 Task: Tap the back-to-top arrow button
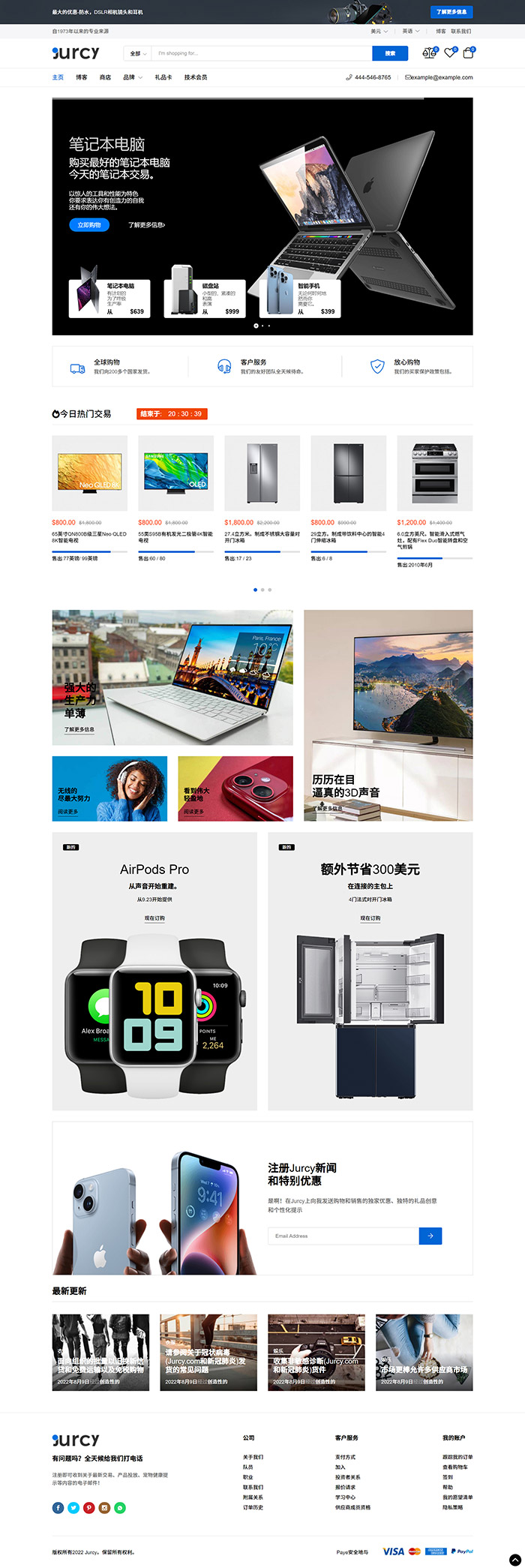pyautogui.click(x=515, y=1558)
